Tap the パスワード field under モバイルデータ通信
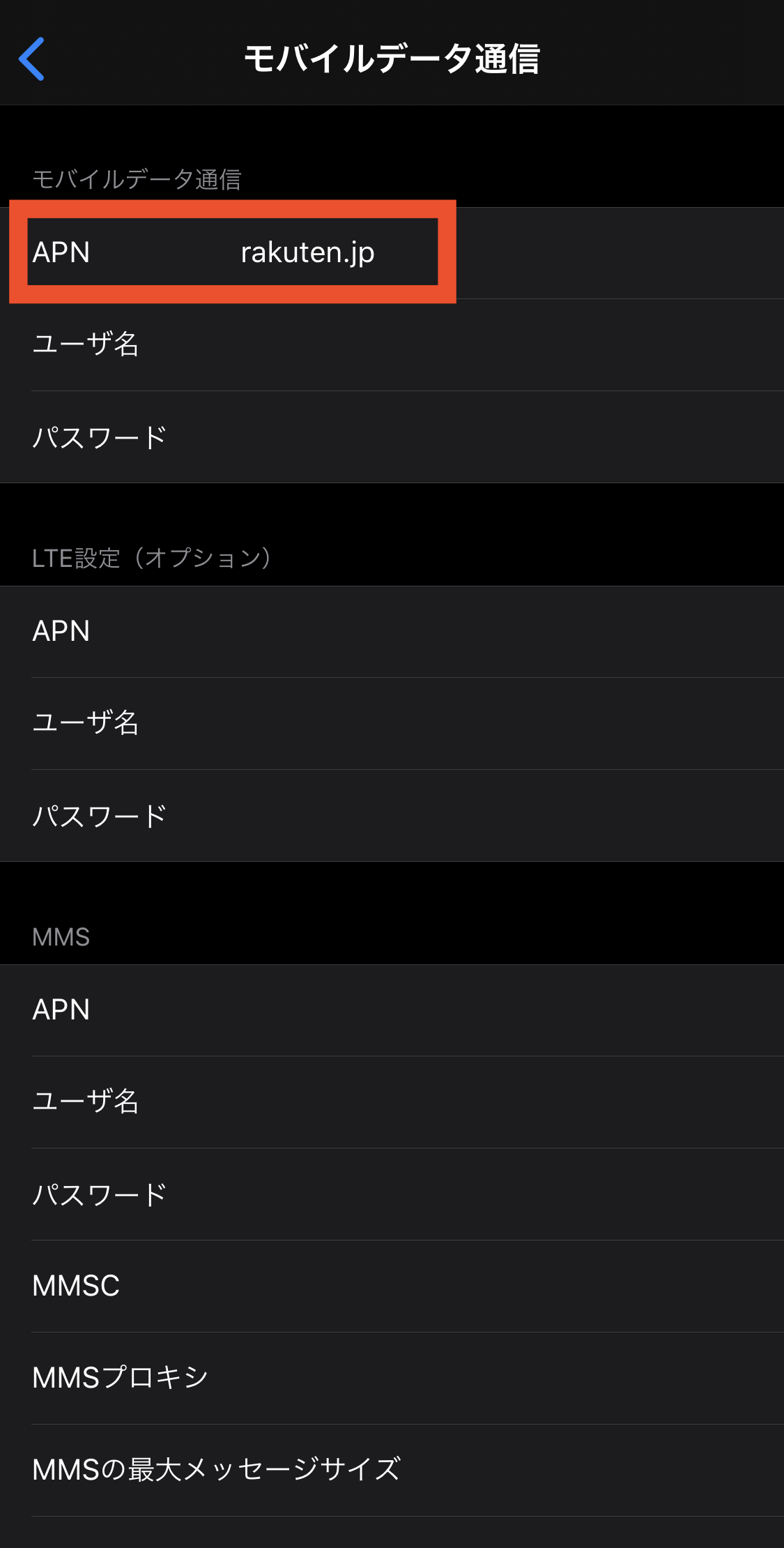Screen dimensions: 784x1548 [392, 437]
